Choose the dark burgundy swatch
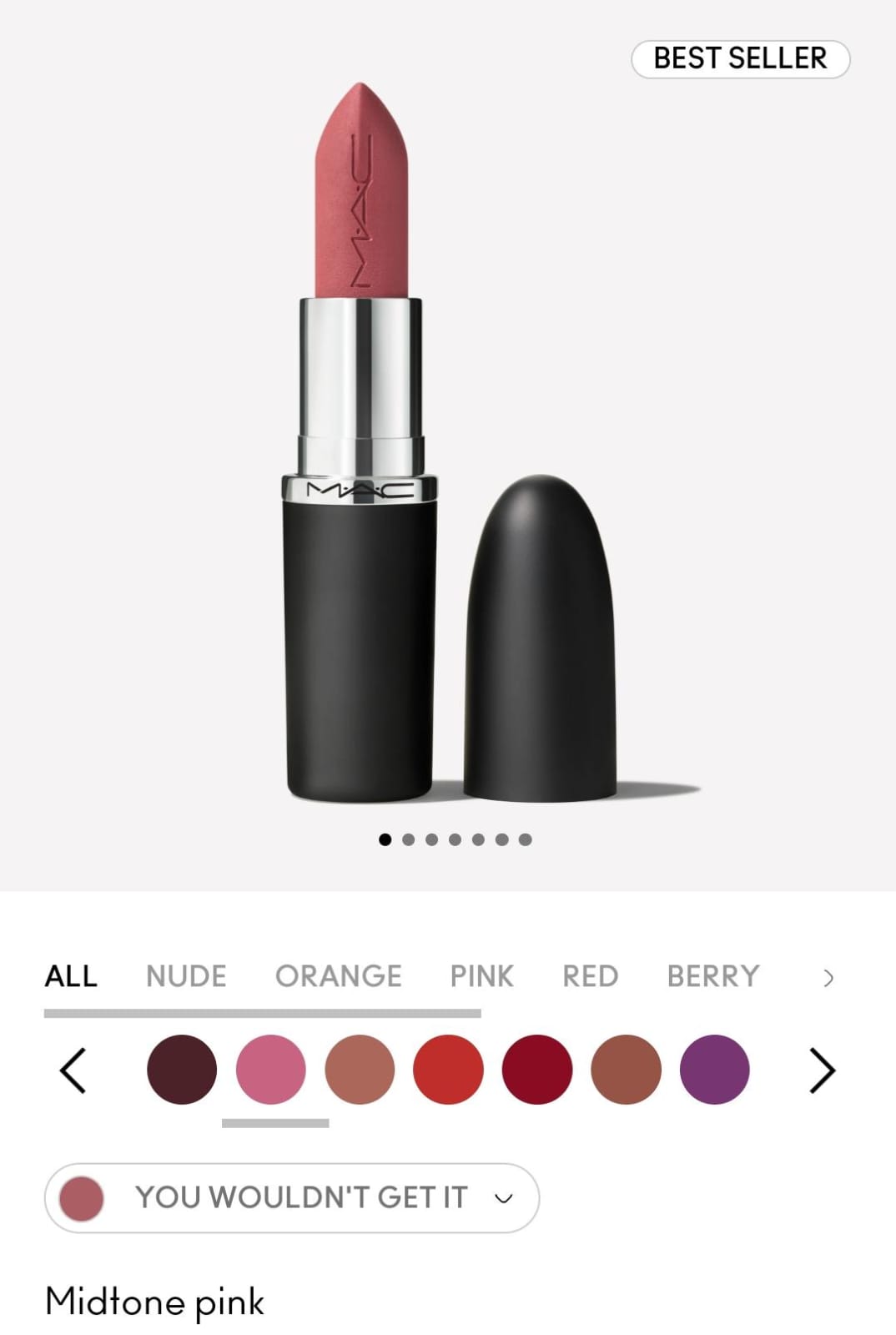 click(182, 1070)
